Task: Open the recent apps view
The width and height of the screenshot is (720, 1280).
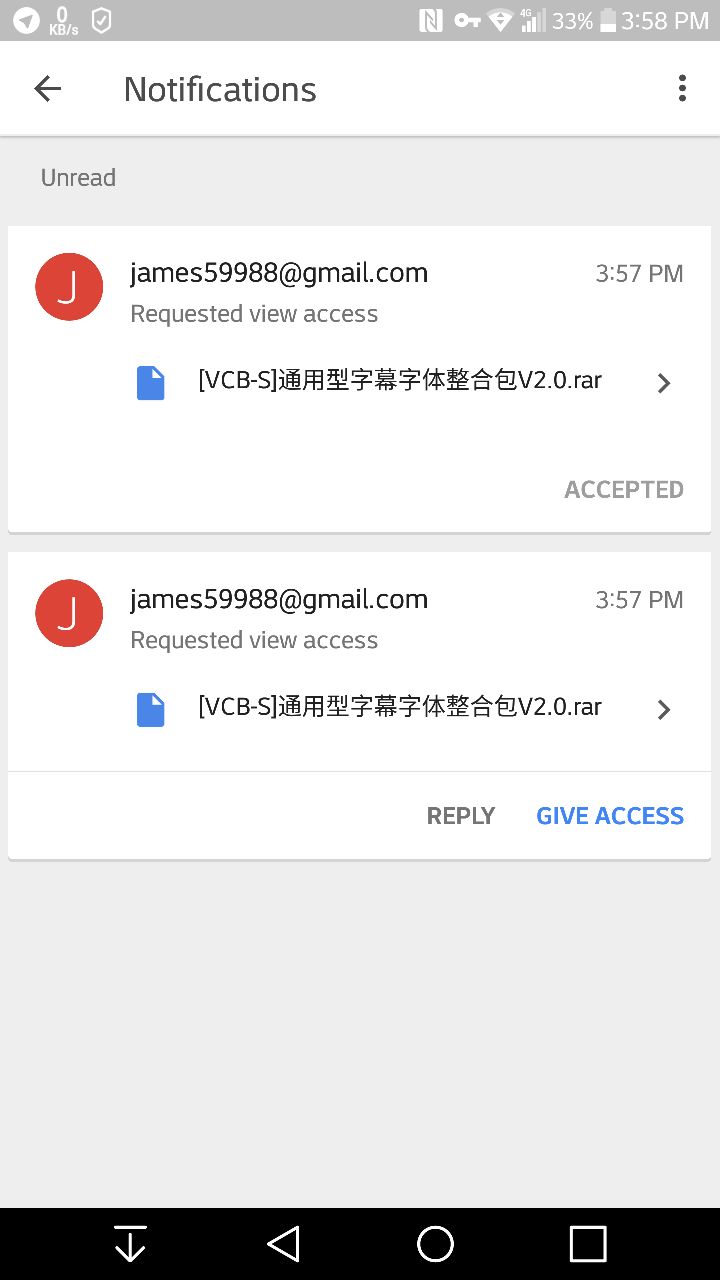Action: tap(588, 1244)
